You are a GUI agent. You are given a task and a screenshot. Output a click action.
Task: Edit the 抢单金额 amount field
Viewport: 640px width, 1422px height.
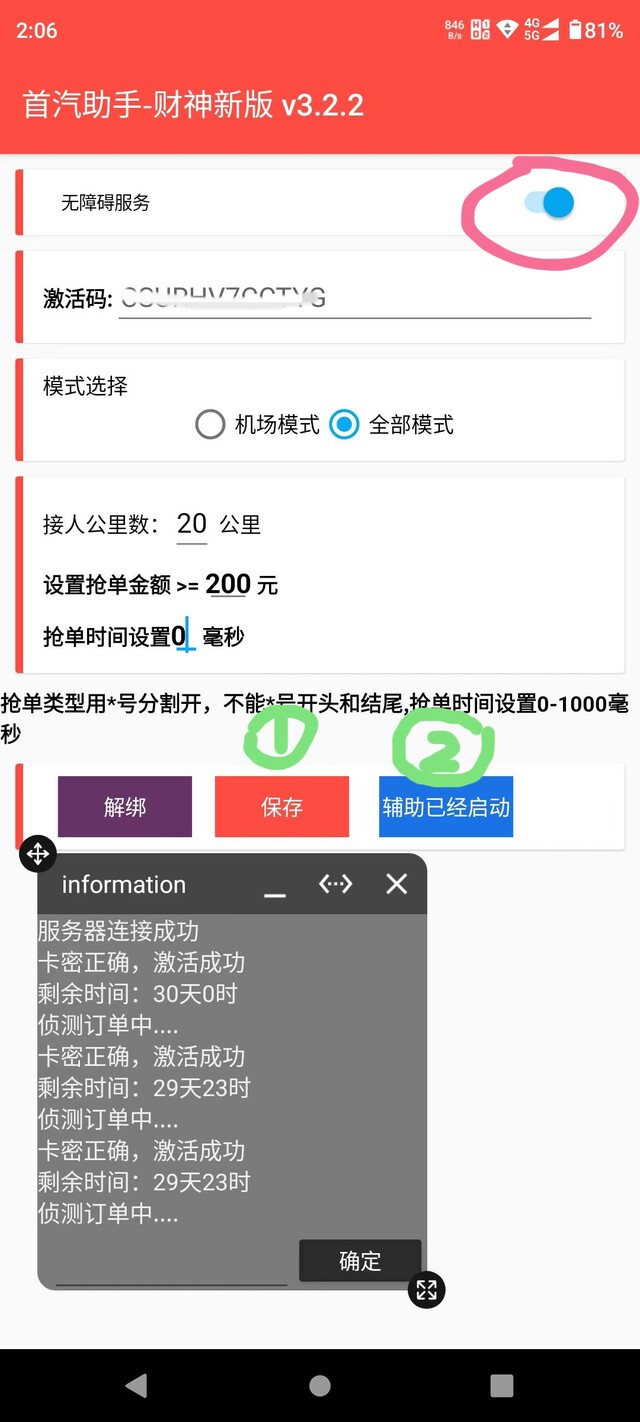coord(228,584)
